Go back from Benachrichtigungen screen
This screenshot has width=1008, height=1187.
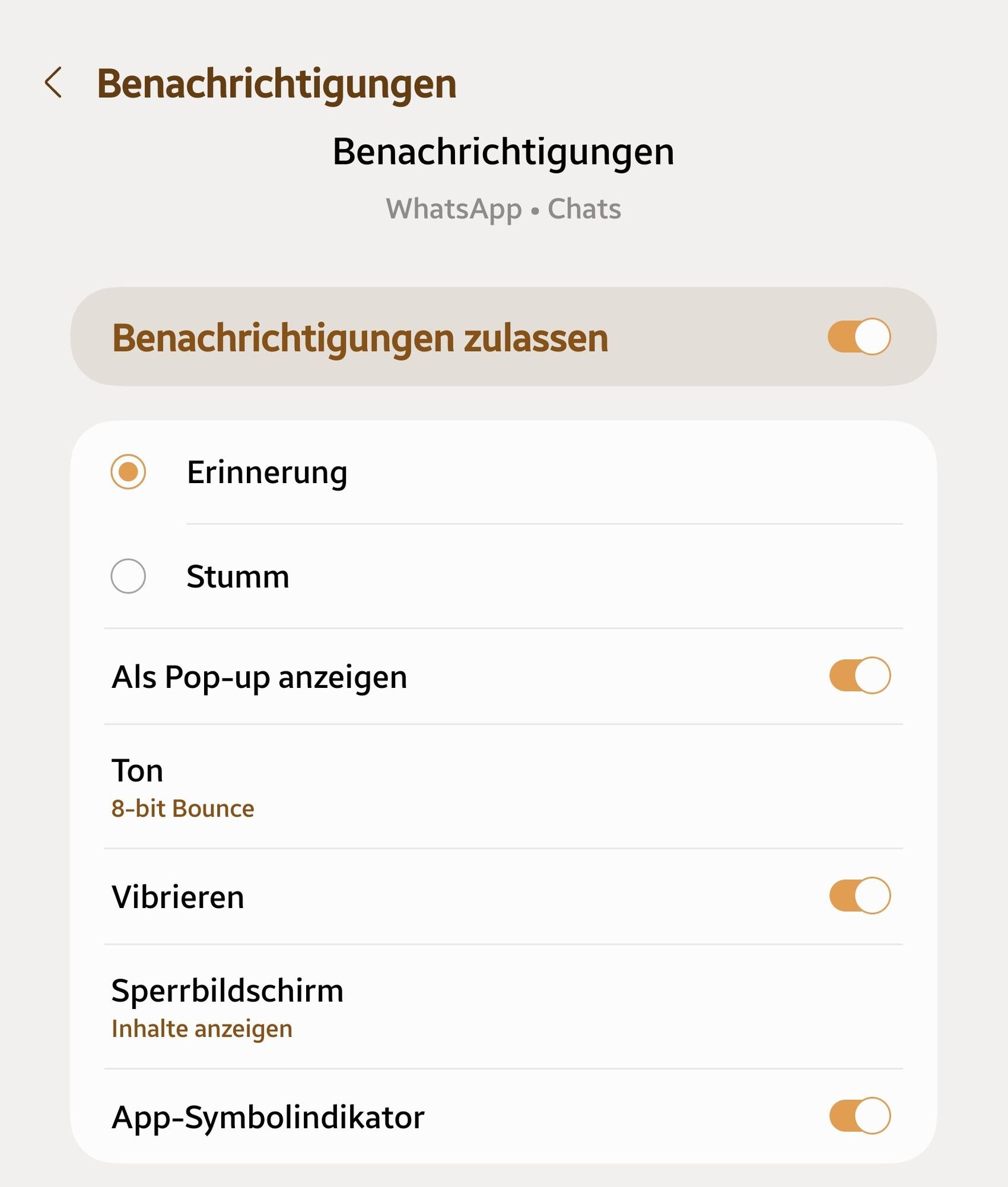53,82
